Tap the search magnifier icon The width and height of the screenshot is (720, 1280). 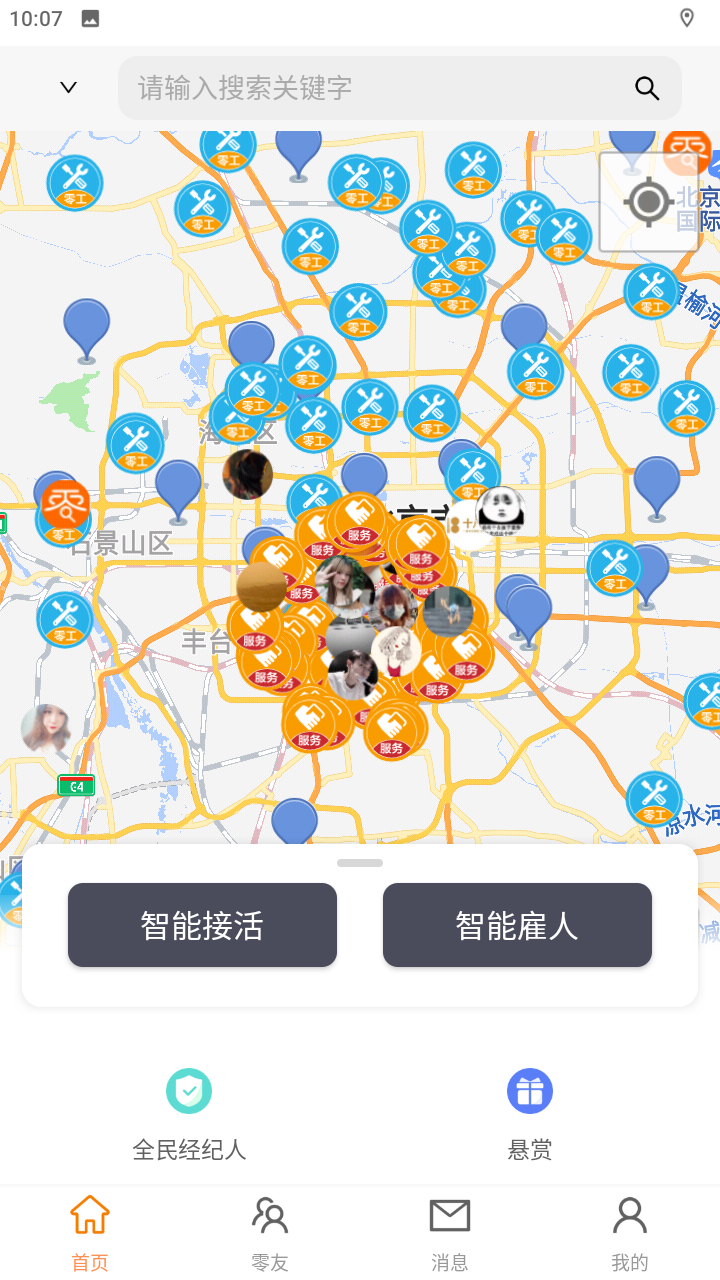(647, 88)
